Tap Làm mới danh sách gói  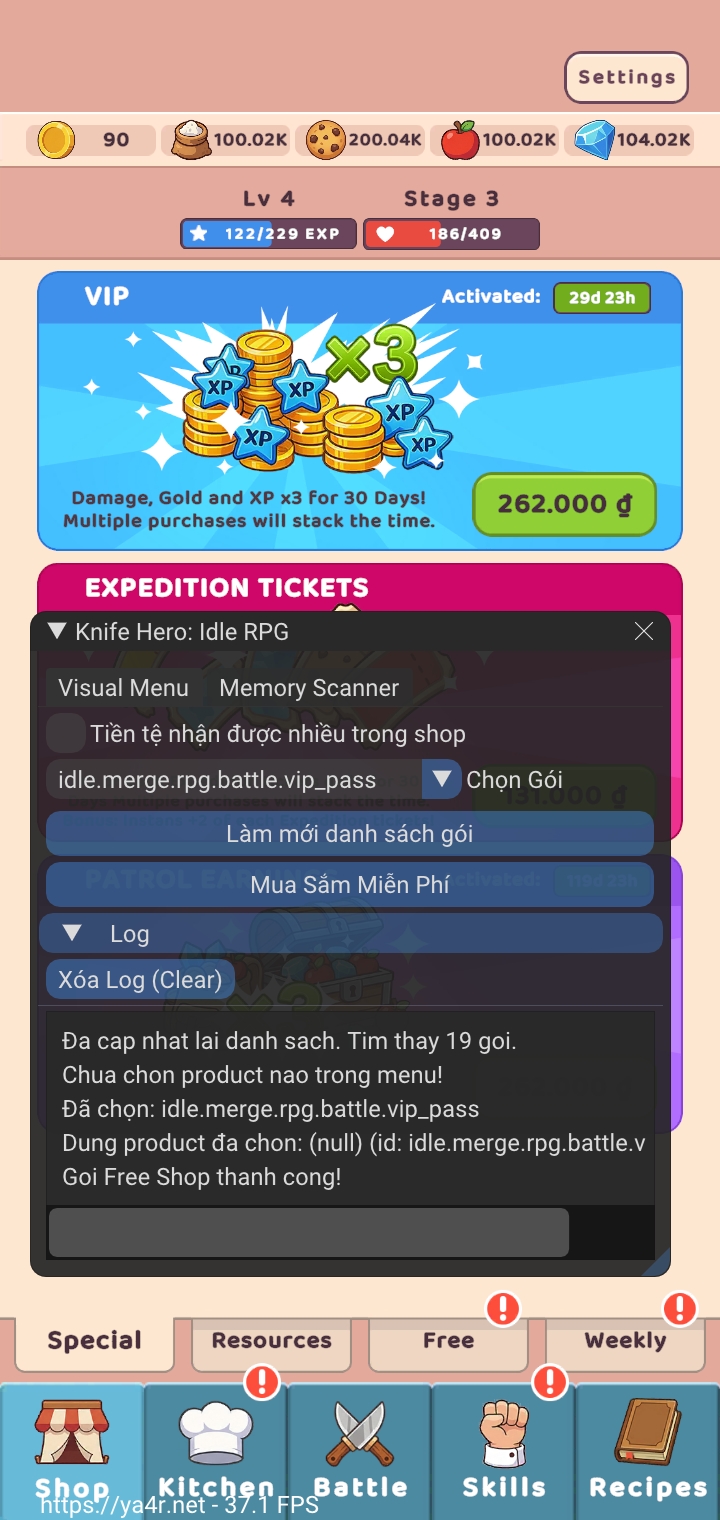[x=350, y=834]
